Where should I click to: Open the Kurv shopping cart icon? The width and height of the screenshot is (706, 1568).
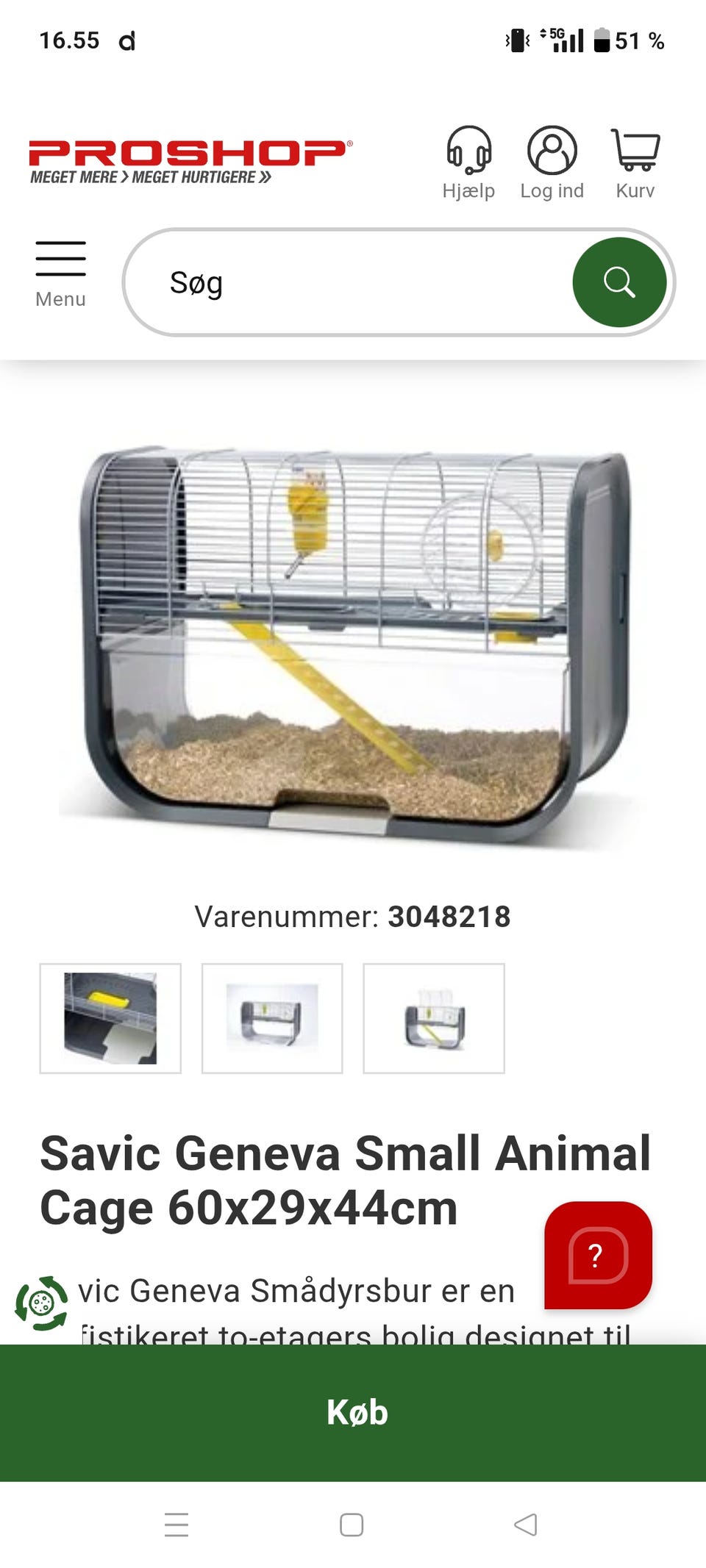(634, 151)
